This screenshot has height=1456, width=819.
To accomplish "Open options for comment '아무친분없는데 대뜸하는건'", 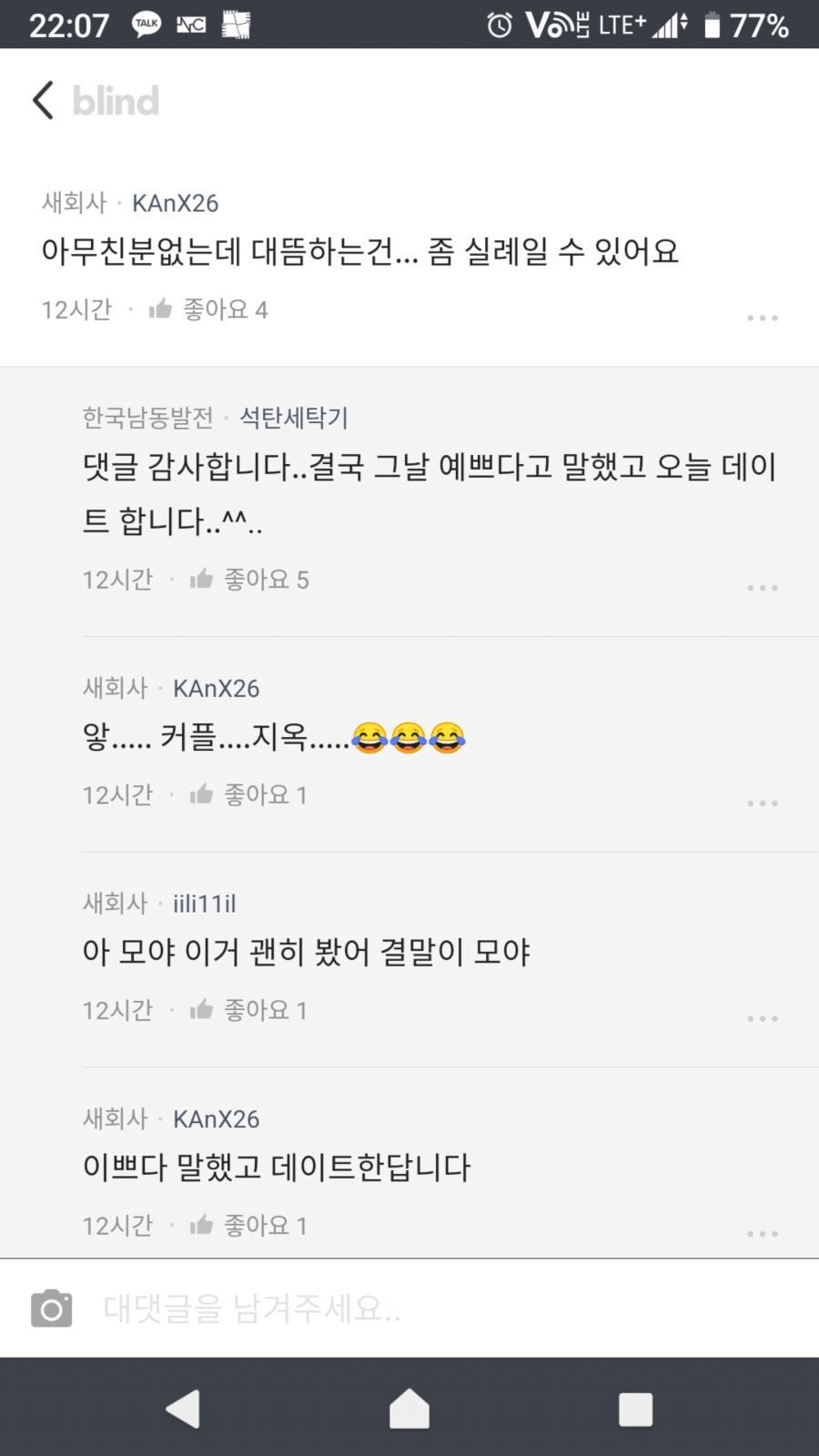I will pos(762,318).
